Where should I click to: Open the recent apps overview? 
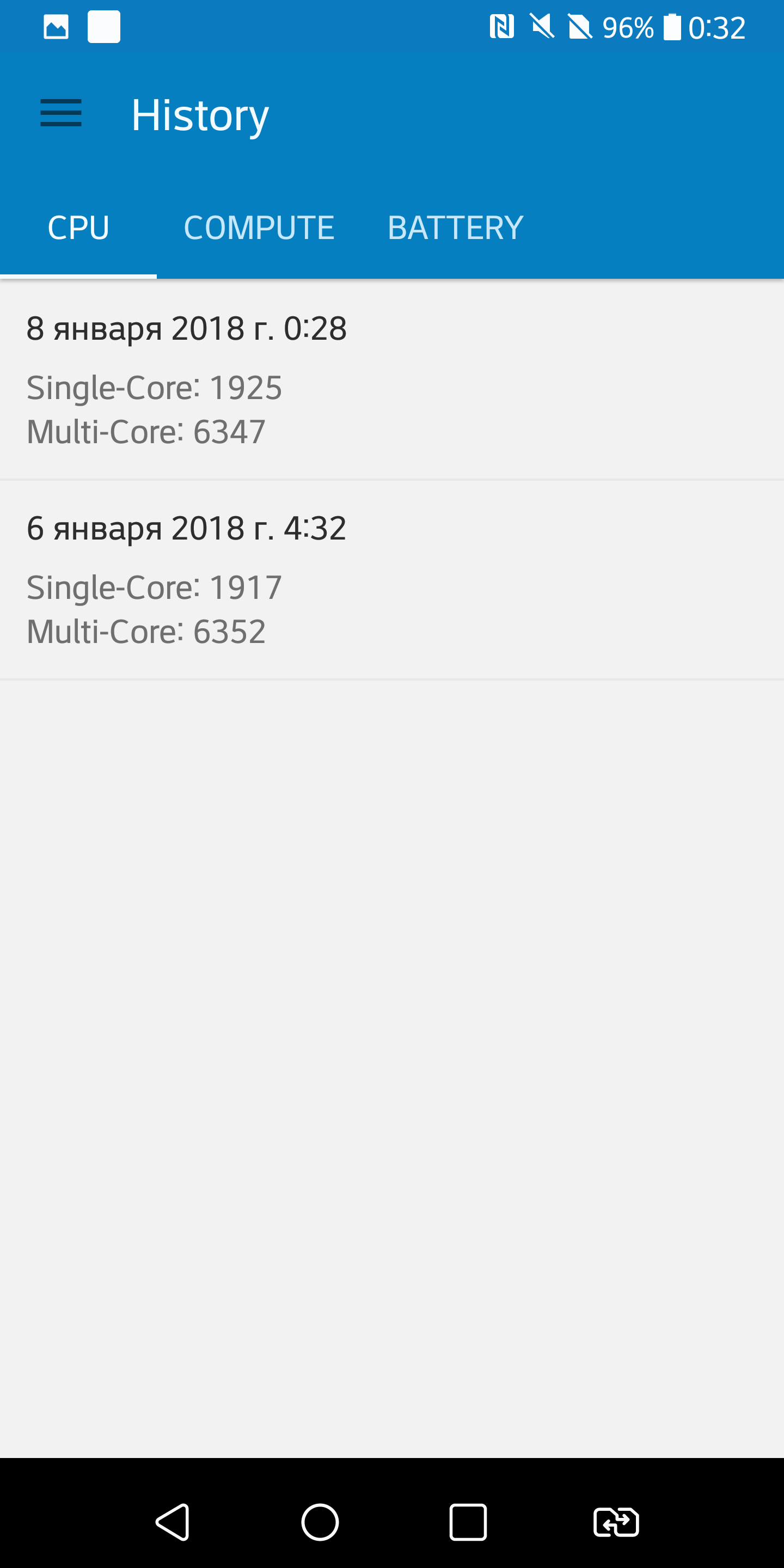click(x=468, y=1522)
